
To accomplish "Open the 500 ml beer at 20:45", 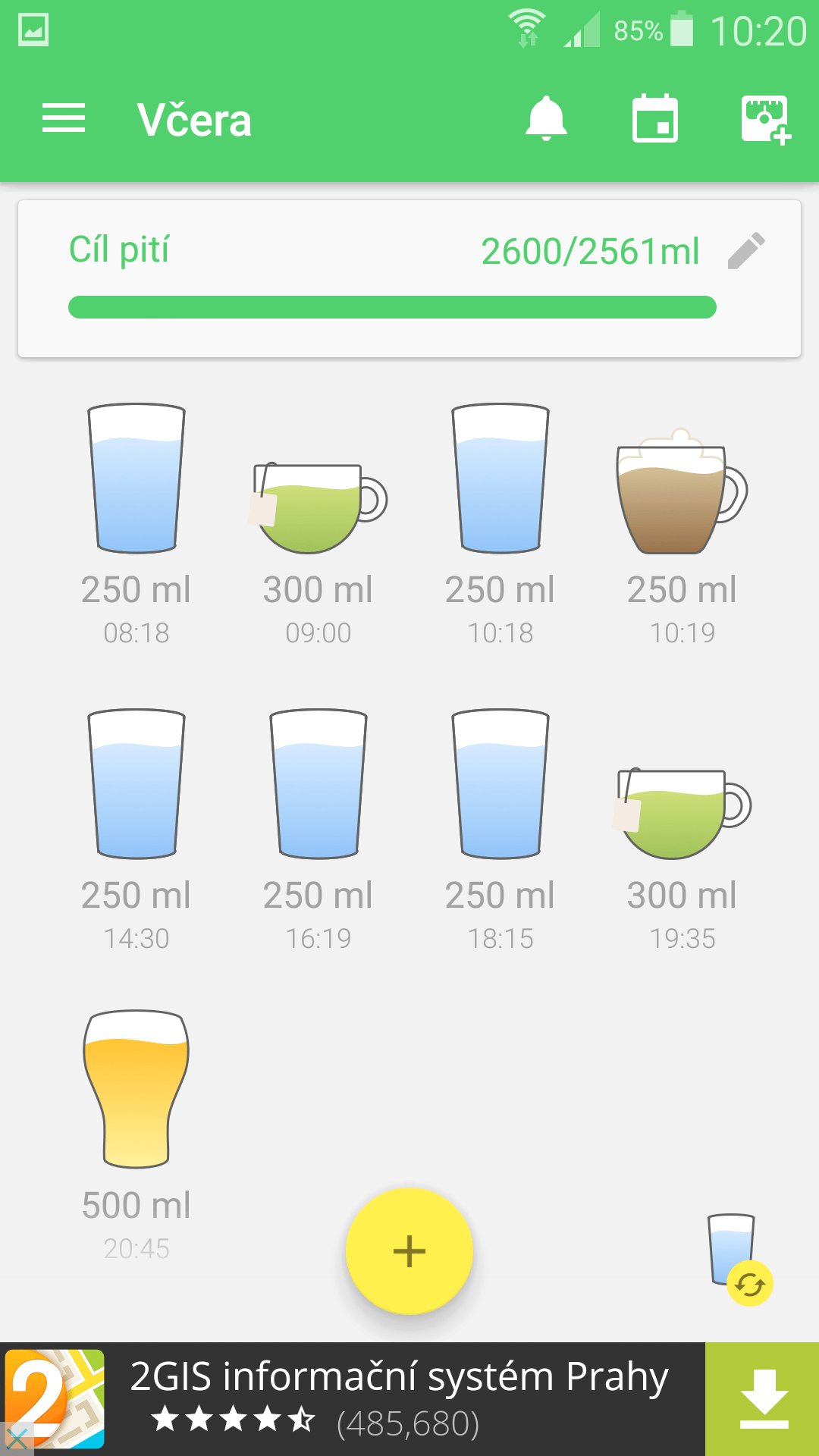I will pyautogui.click(x=136, y=1136).
